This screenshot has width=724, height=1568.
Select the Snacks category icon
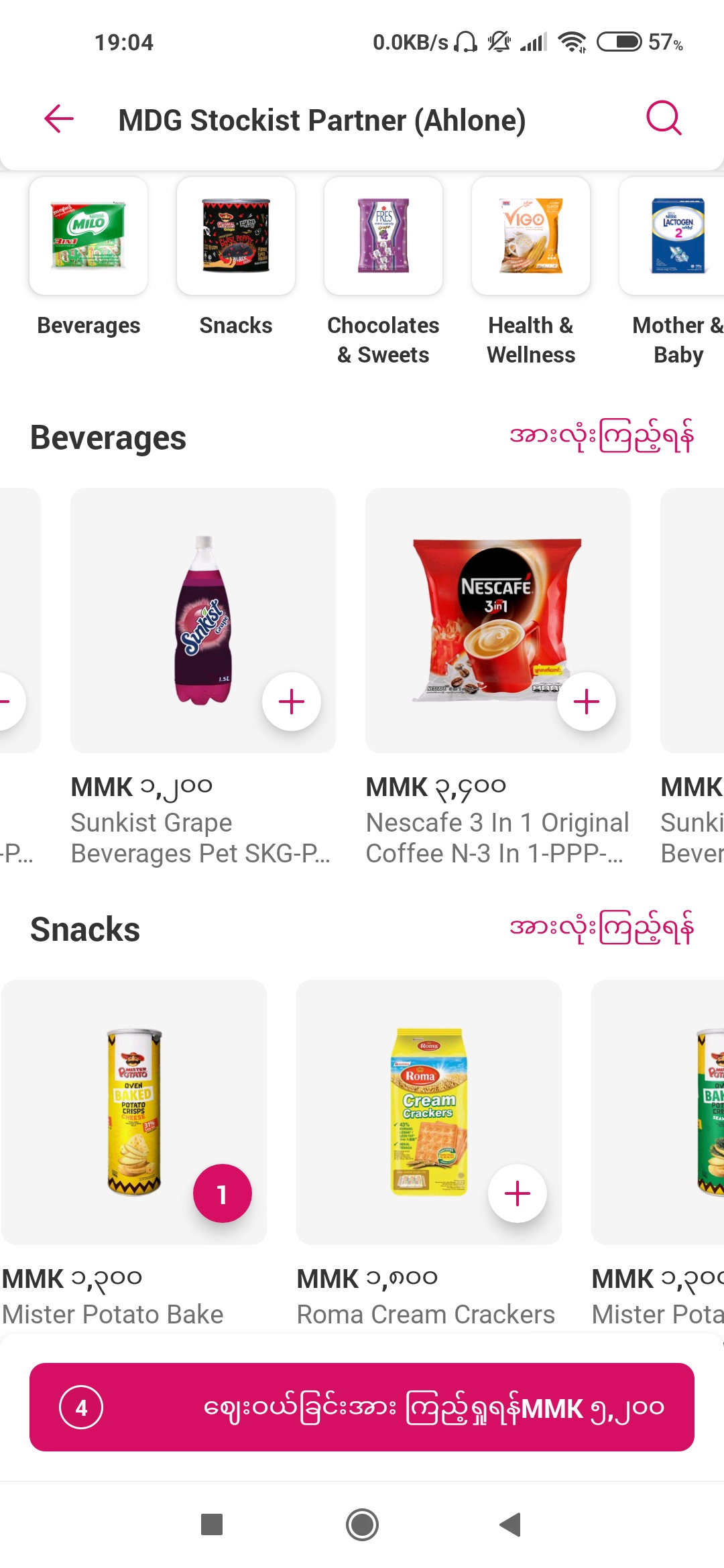236,236
